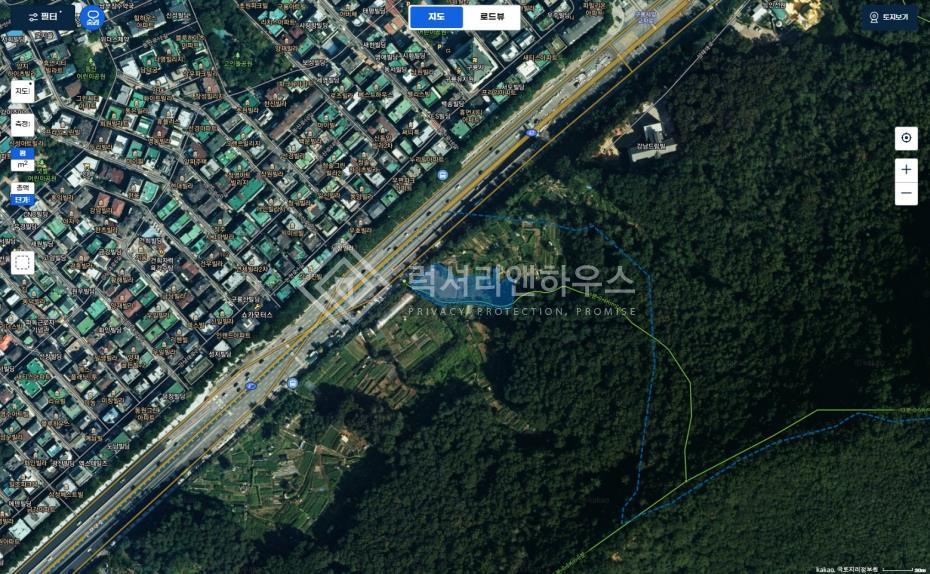Select m² as area unit
This screenshot has width=930, height=574.
tap(22, 165)
